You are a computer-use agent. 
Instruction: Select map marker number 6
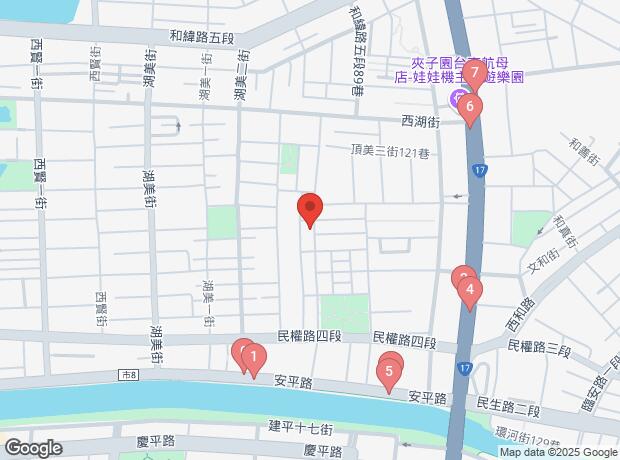click(x=471, y=107)
